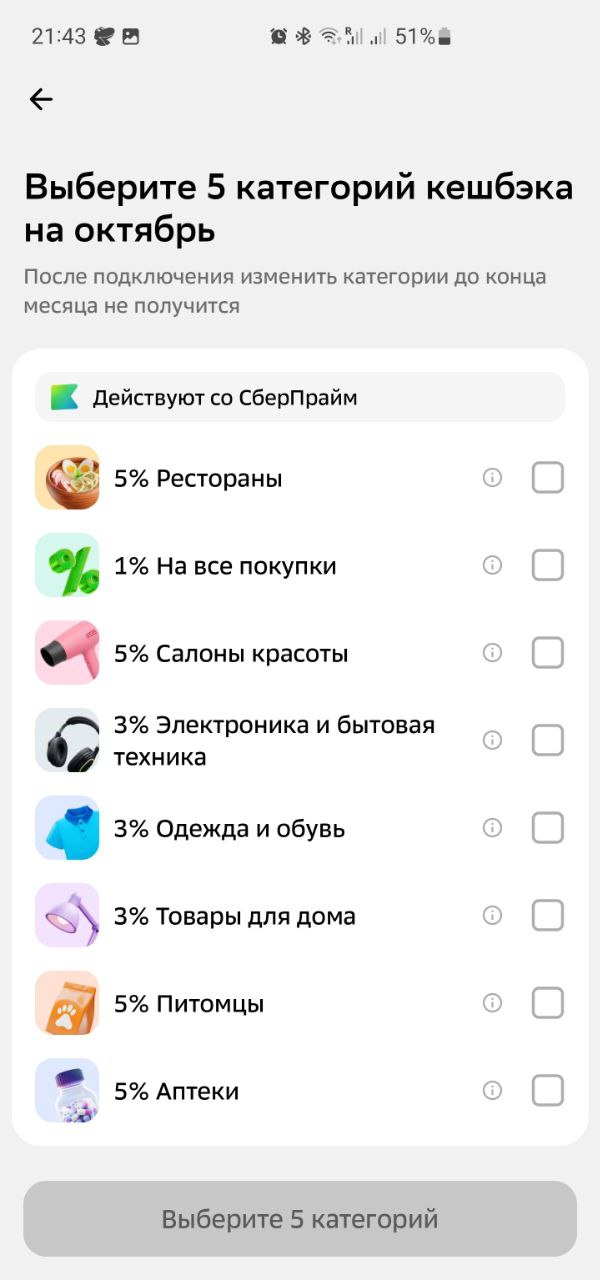This screenshot has height=1280, width=600.
Task: Show info for Аптеки category
Action: pyautogui.click(x=492, y=1090)
